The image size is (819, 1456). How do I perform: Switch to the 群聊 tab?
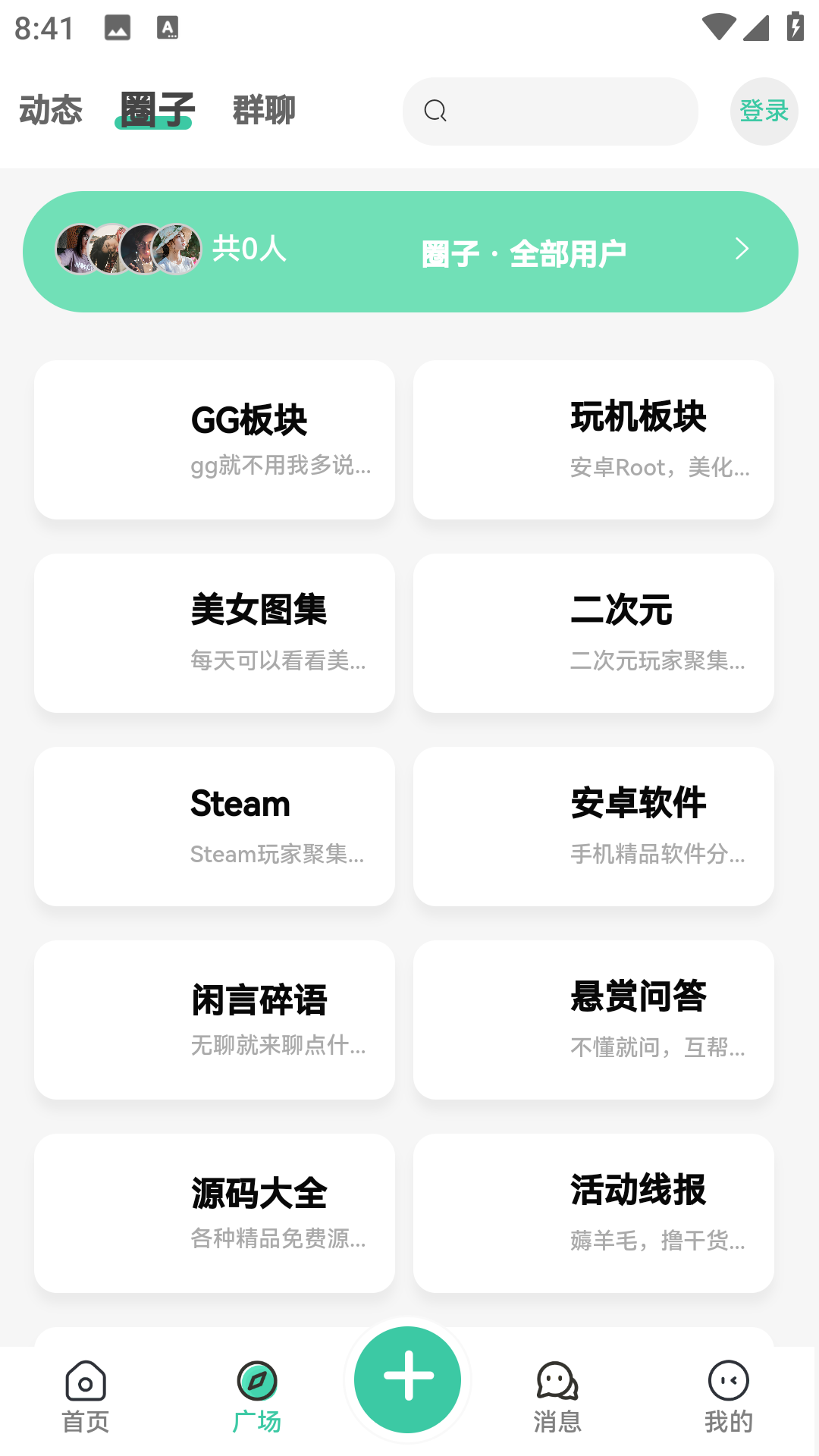click(264, 111)
